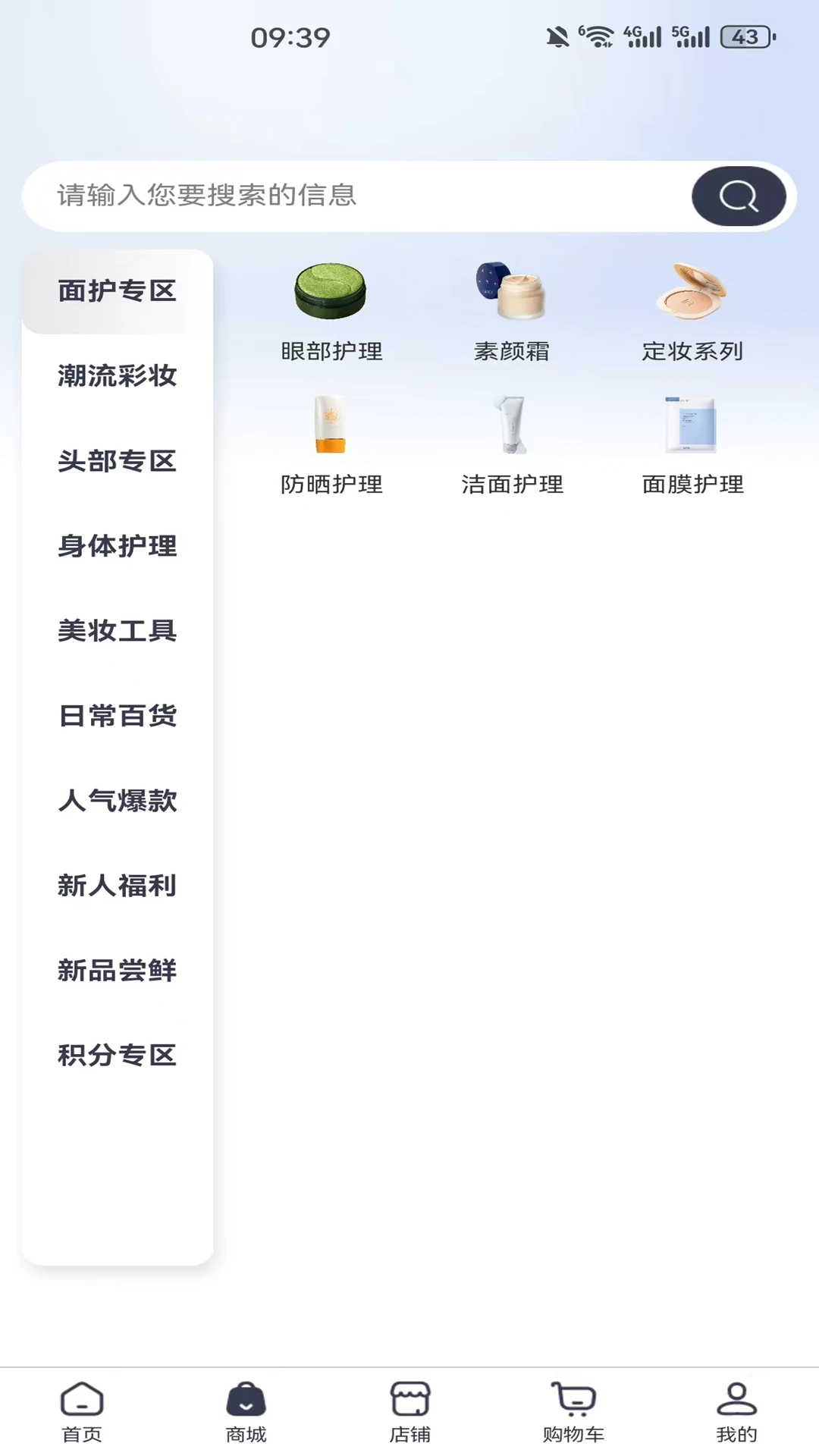819x1456 pixels.
Task: Open the 身体护理 category
Action: pyautogui.click(x=118, y=546)
